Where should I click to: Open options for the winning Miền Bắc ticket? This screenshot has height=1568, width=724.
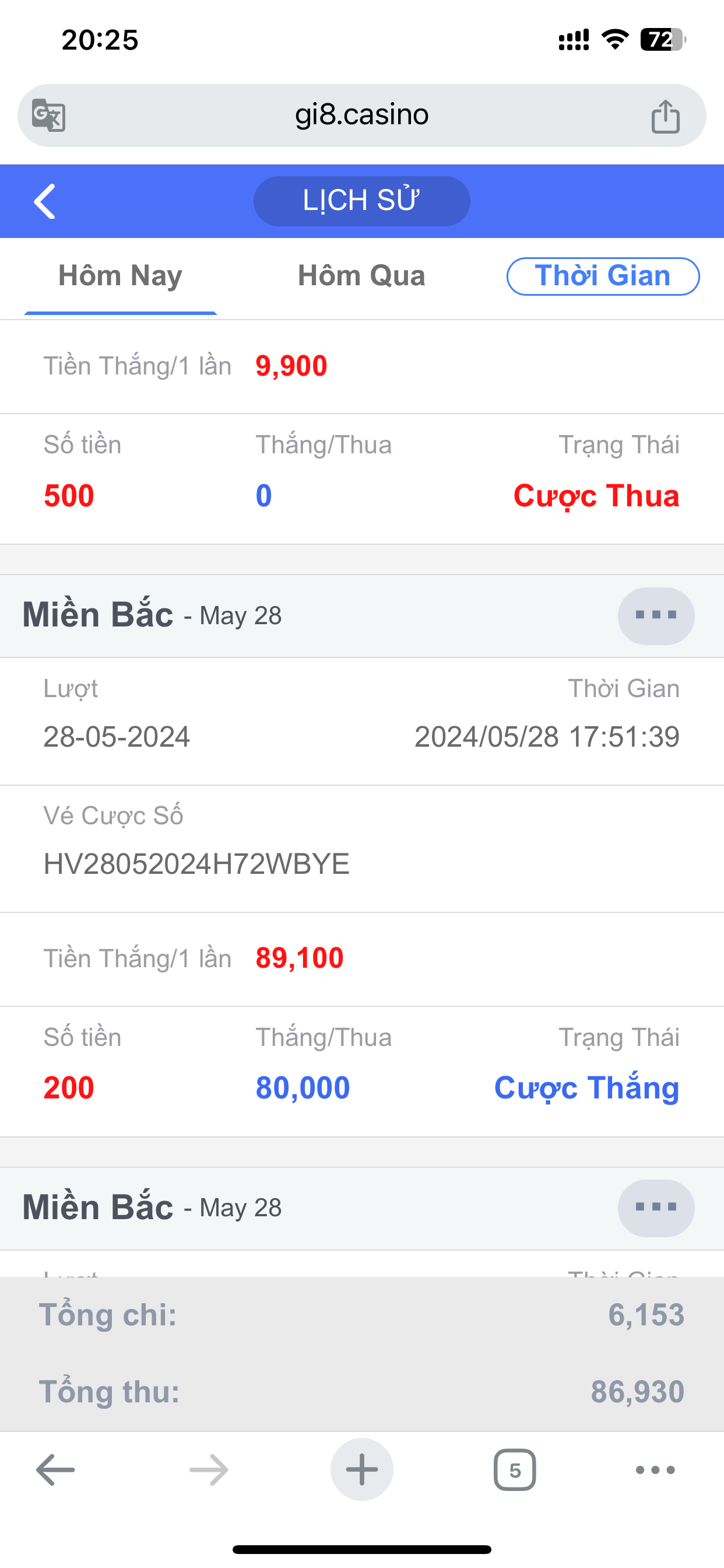click(x=655, y=615)
